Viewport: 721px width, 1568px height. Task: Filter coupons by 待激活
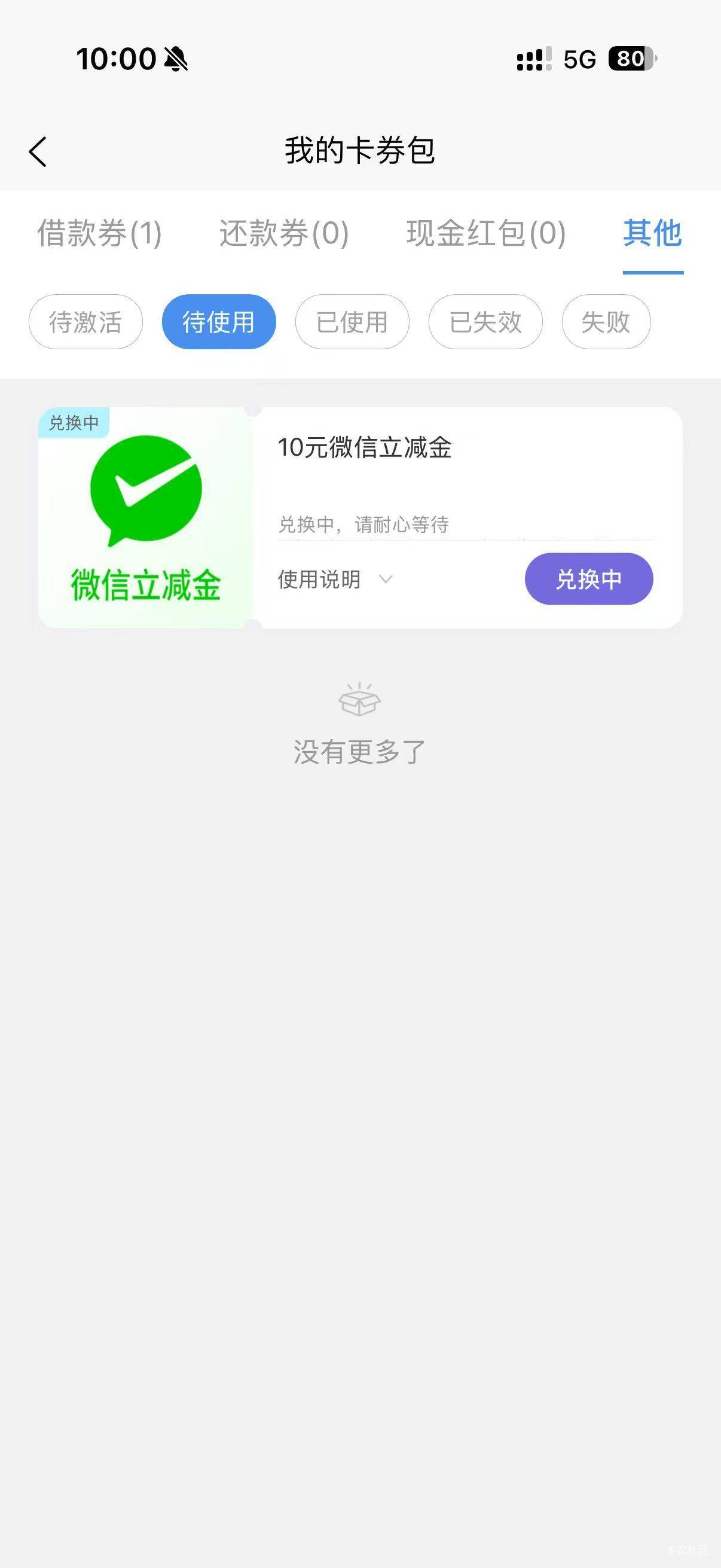click(85, 322)
